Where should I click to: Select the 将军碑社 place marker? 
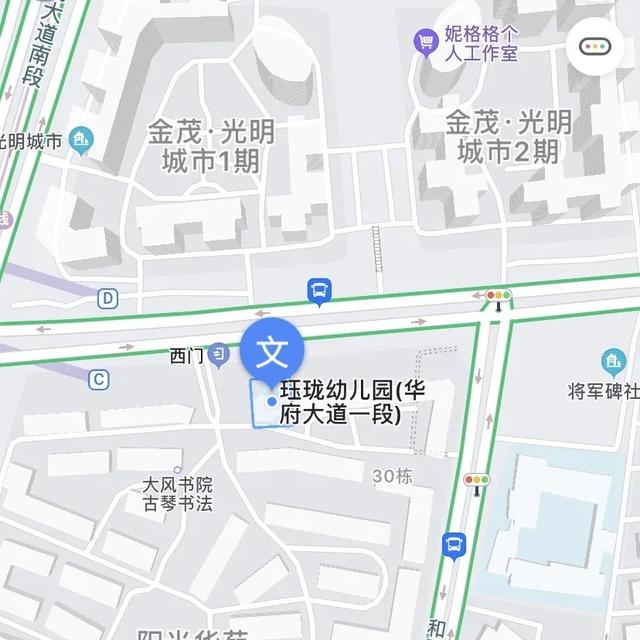pos(613,361)
